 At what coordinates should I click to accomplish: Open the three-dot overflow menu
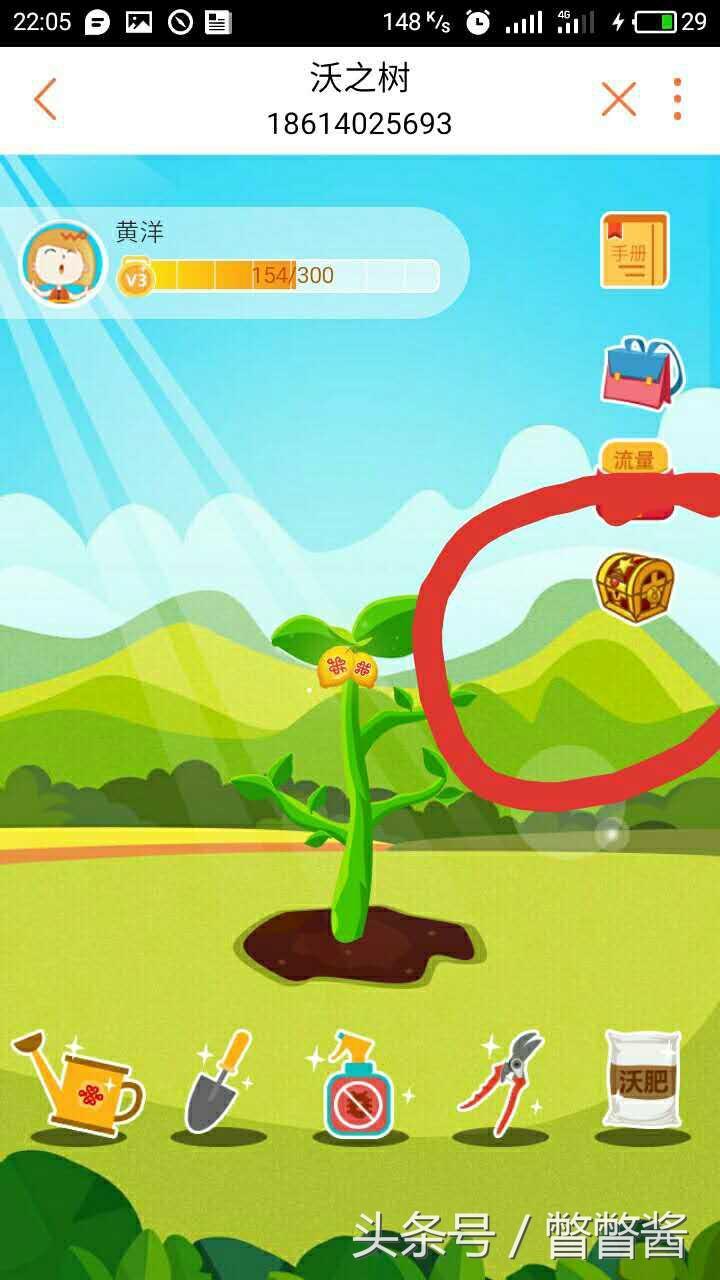(x=677, y=100)
